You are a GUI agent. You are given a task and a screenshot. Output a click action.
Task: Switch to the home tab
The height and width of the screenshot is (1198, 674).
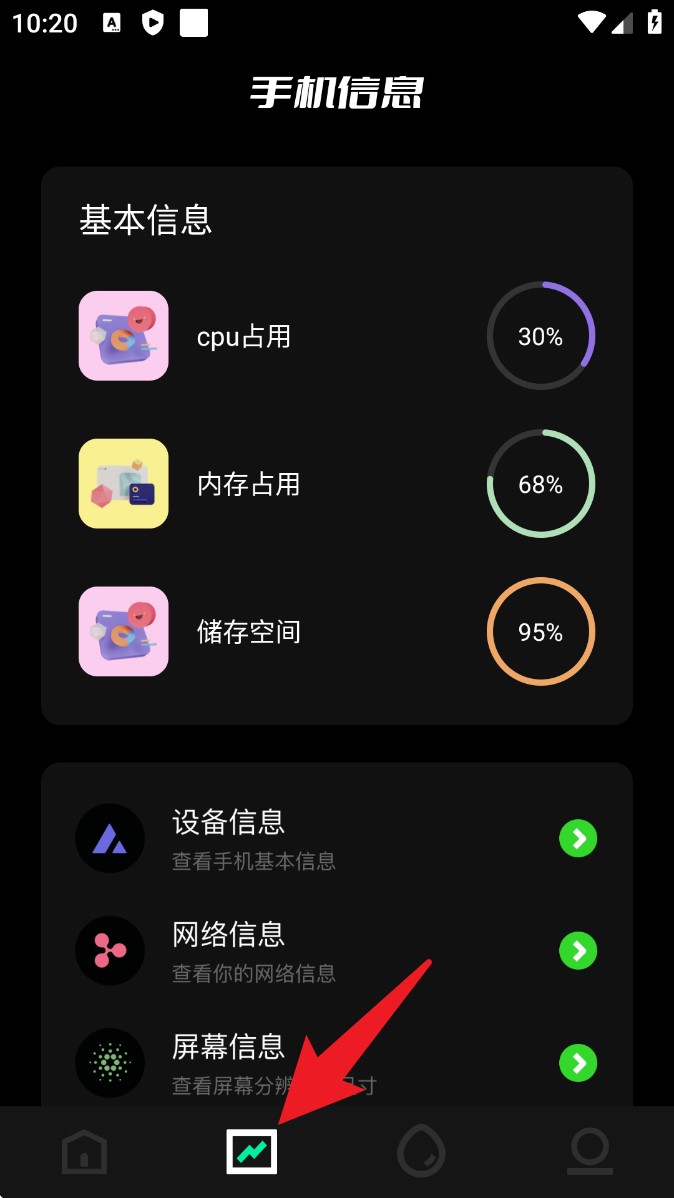point(84,1153)
